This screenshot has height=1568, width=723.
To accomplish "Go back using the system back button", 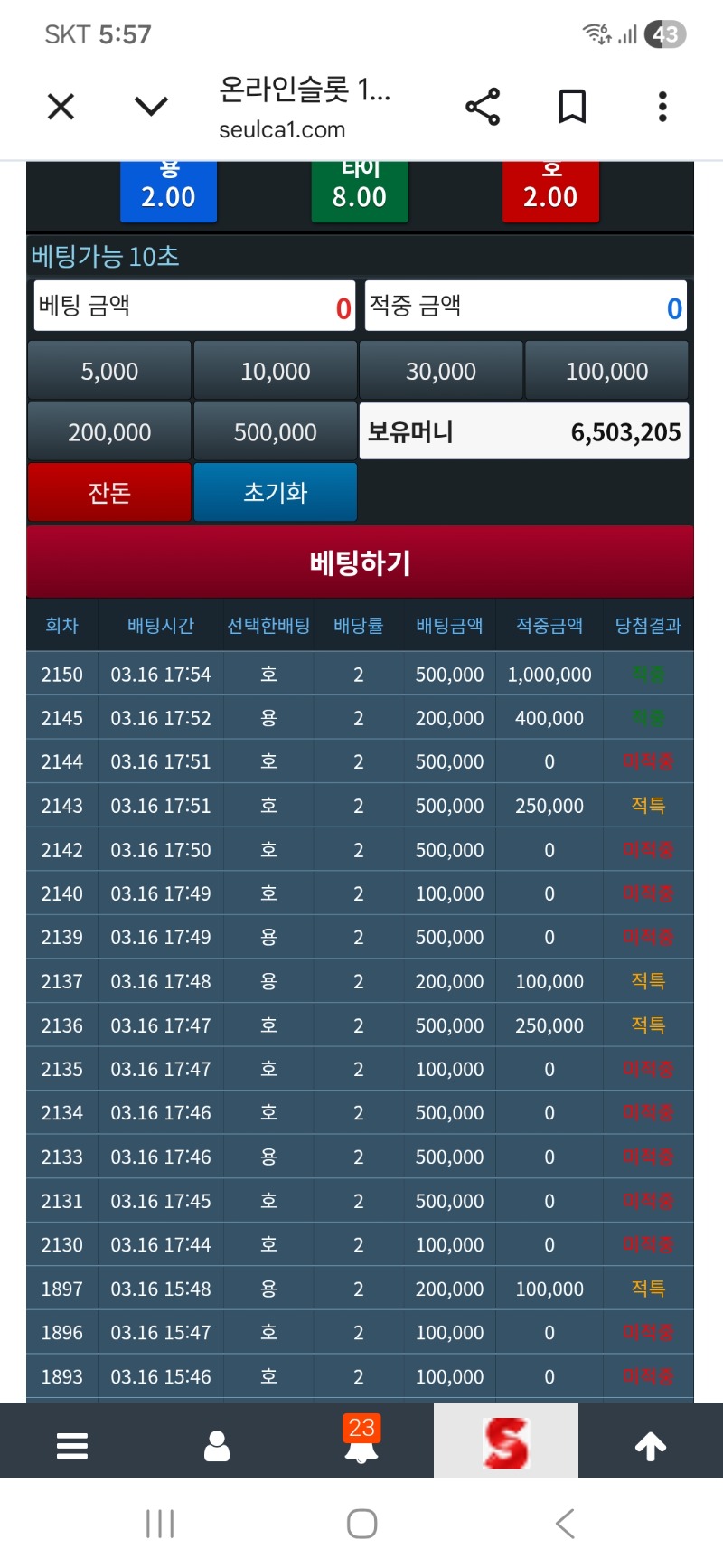I will (565, 1524).
